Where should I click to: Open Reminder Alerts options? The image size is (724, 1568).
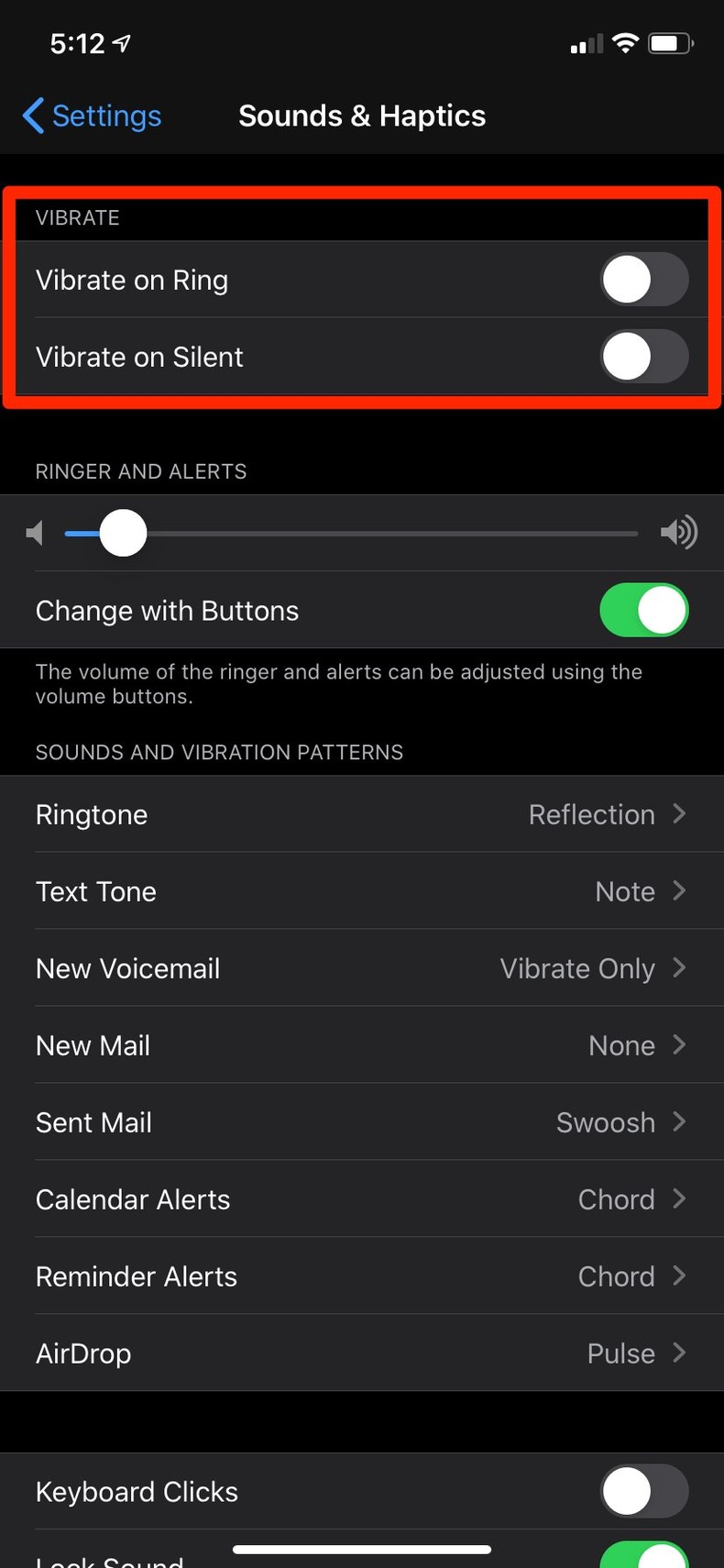(362, 1276)
